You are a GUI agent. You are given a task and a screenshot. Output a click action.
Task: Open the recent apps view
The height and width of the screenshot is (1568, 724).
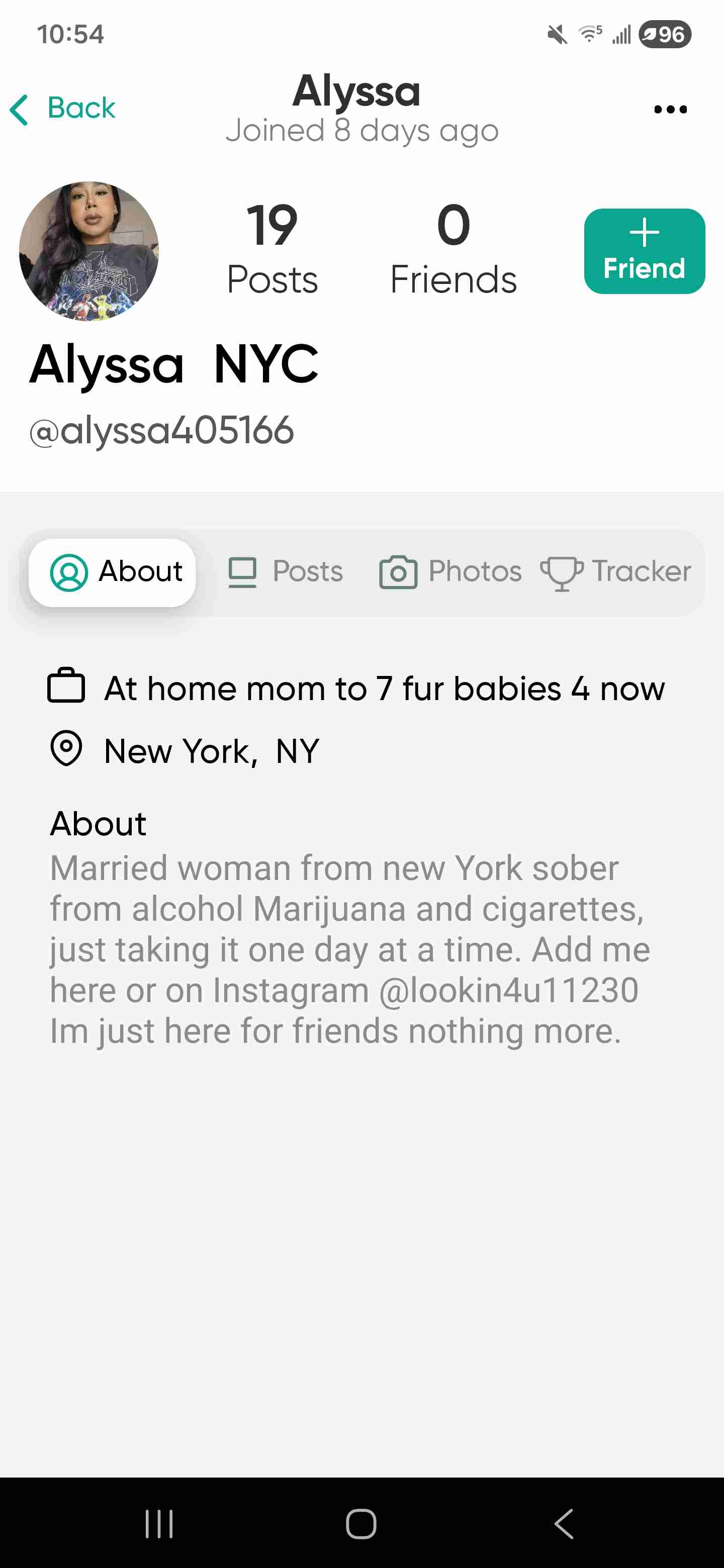pos(159,1524)
